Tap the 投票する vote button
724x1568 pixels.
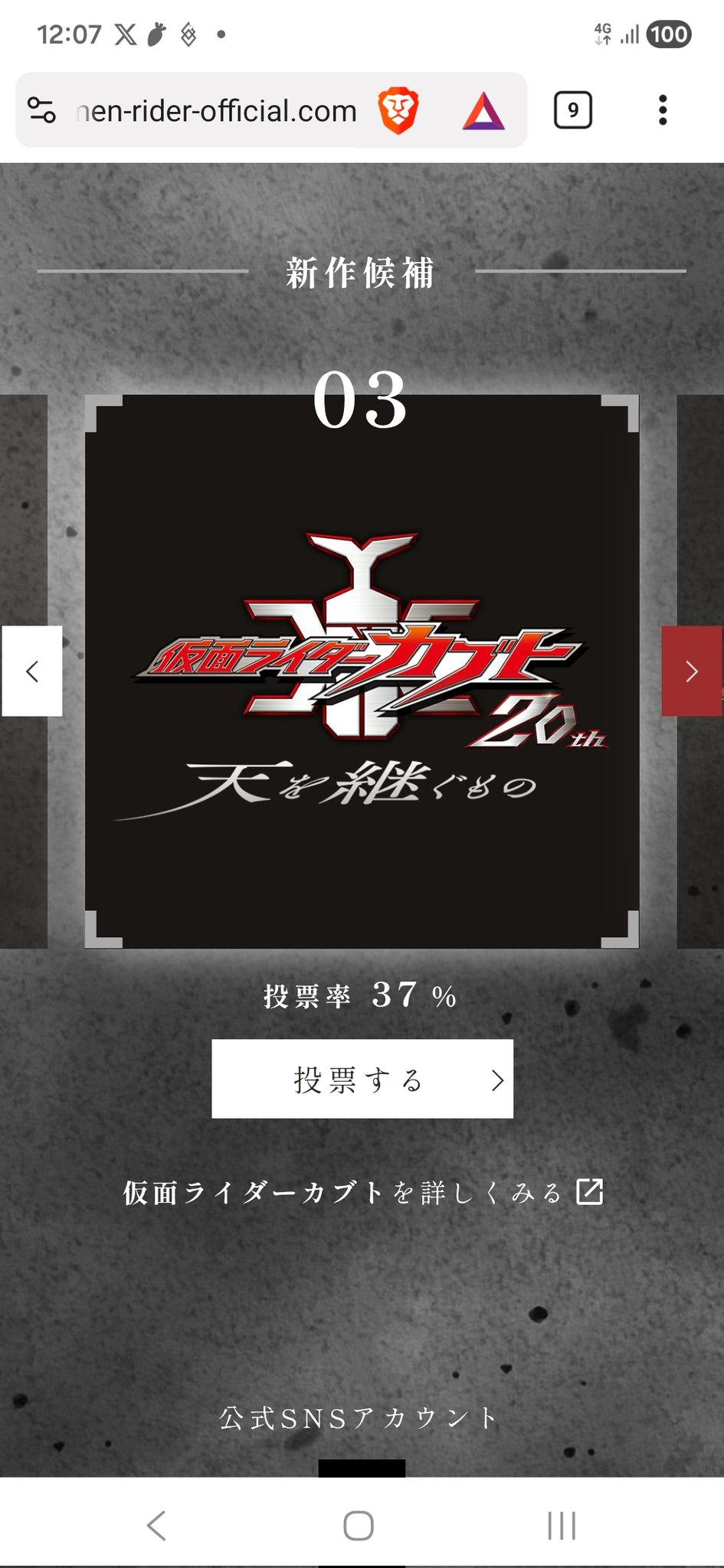pos(362,1079)
